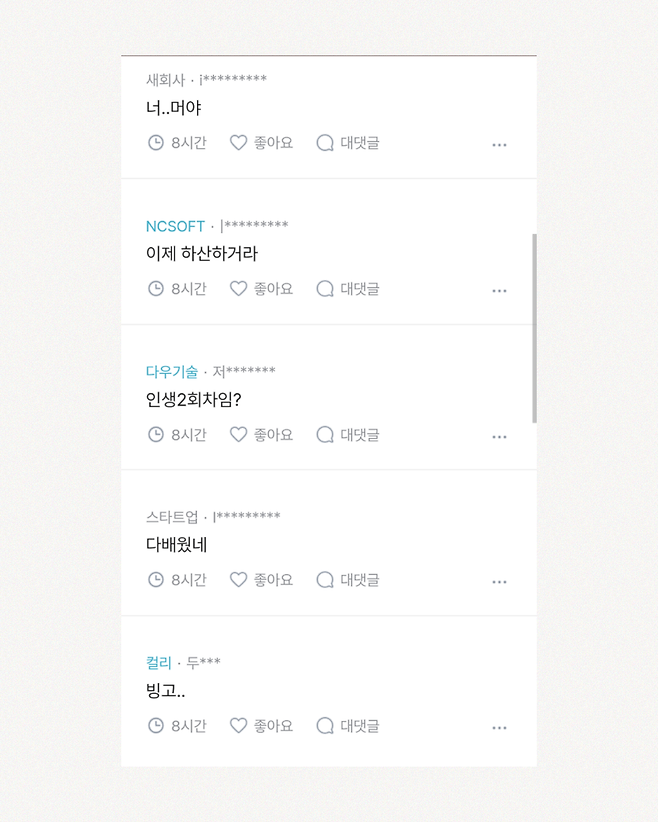Reply to the comment "너..머야"
Viewport: 658px width, 822px height.
(348, 143)
